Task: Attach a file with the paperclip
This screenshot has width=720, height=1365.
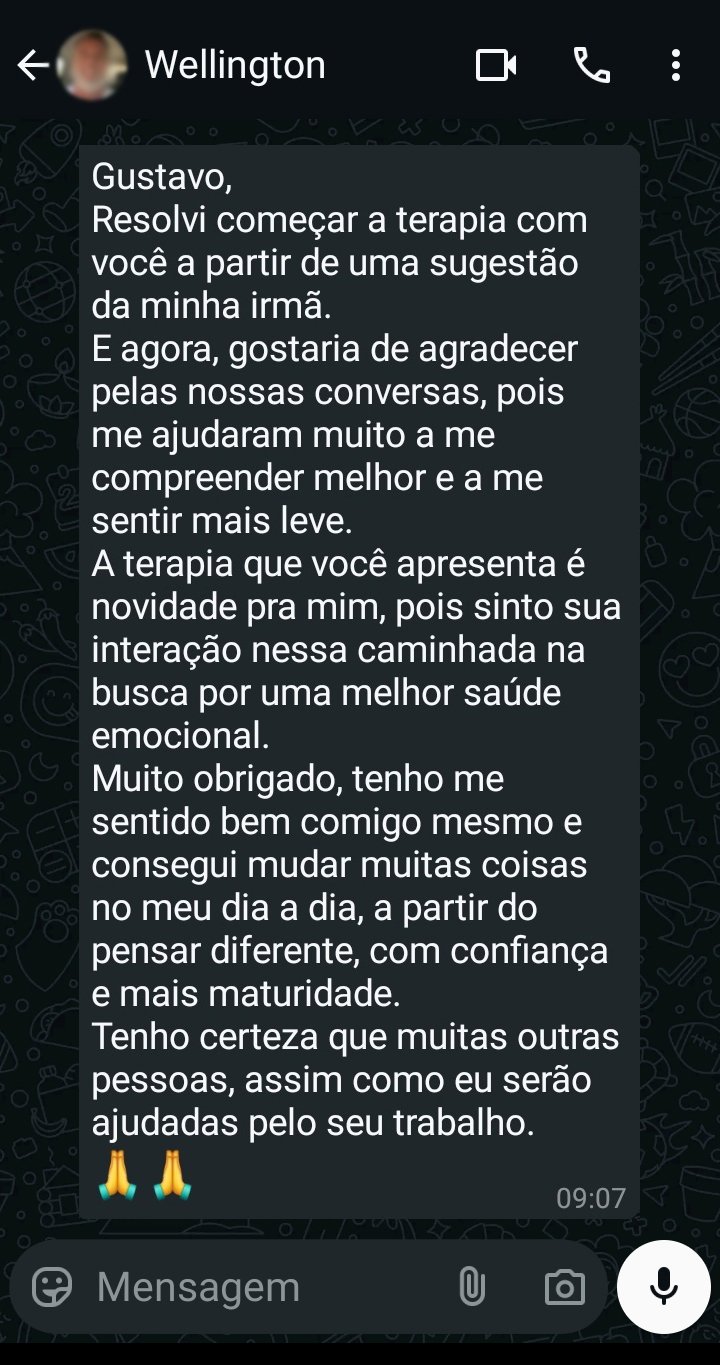Action: click(471, 1287)
